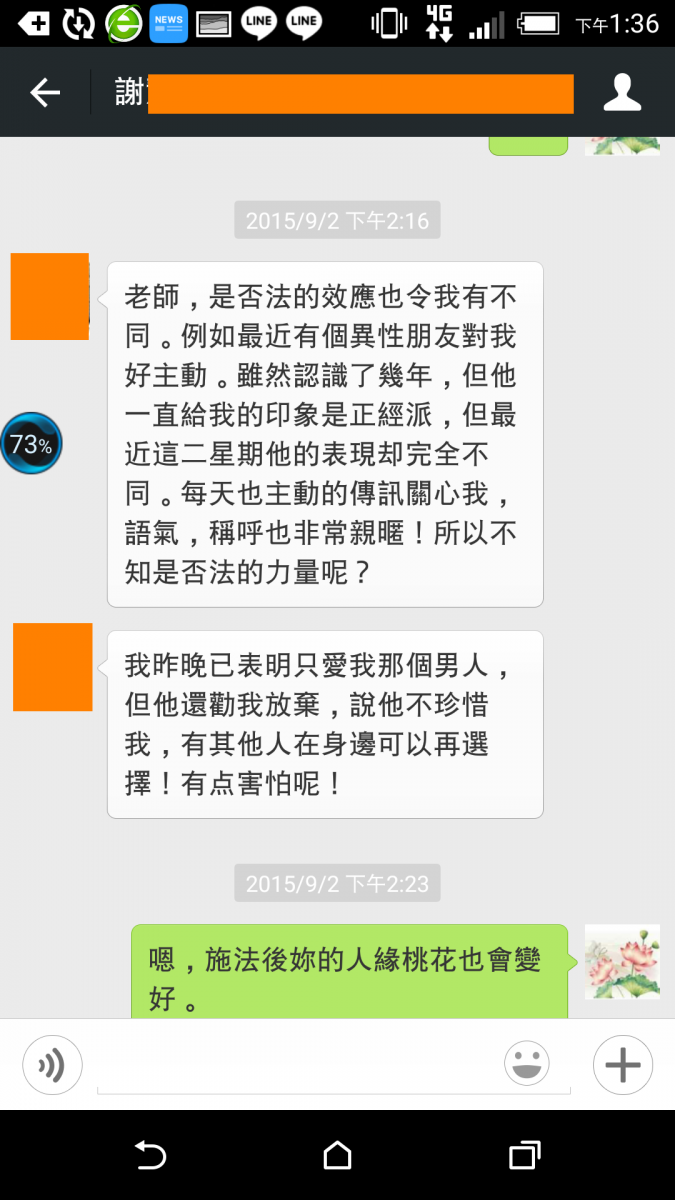Open the plus attachment menu
Screen dimensions: 675x1200
click(x=622, y=1065)
